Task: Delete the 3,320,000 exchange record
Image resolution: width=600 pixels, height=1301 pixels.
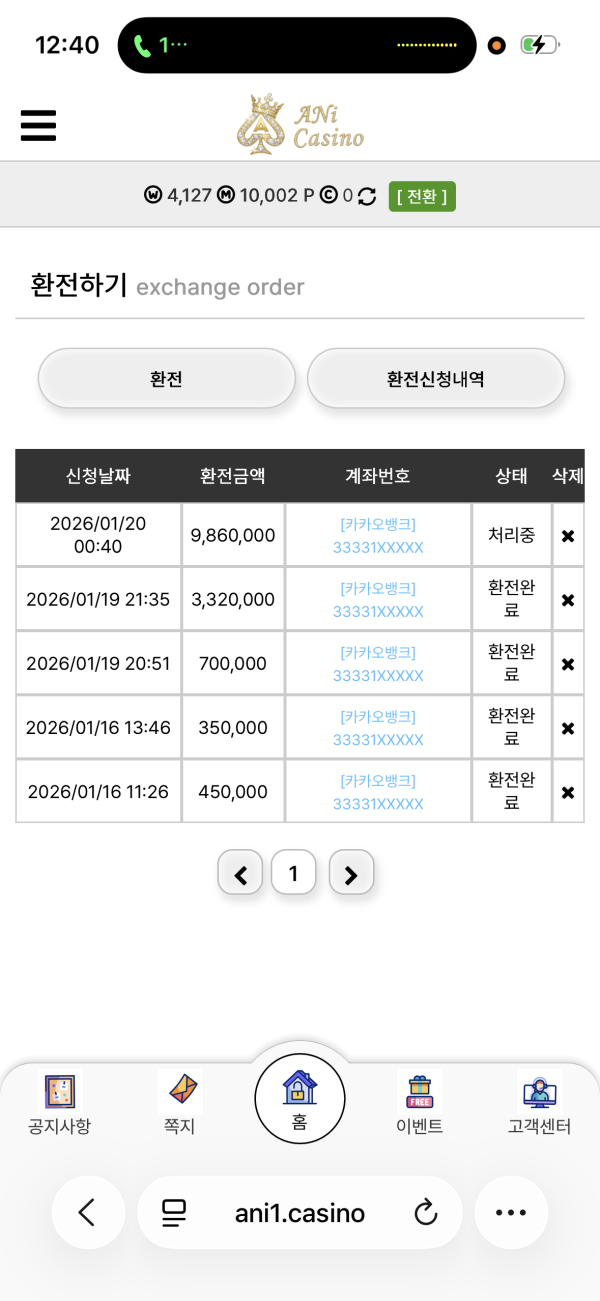Action: [567, 600]
